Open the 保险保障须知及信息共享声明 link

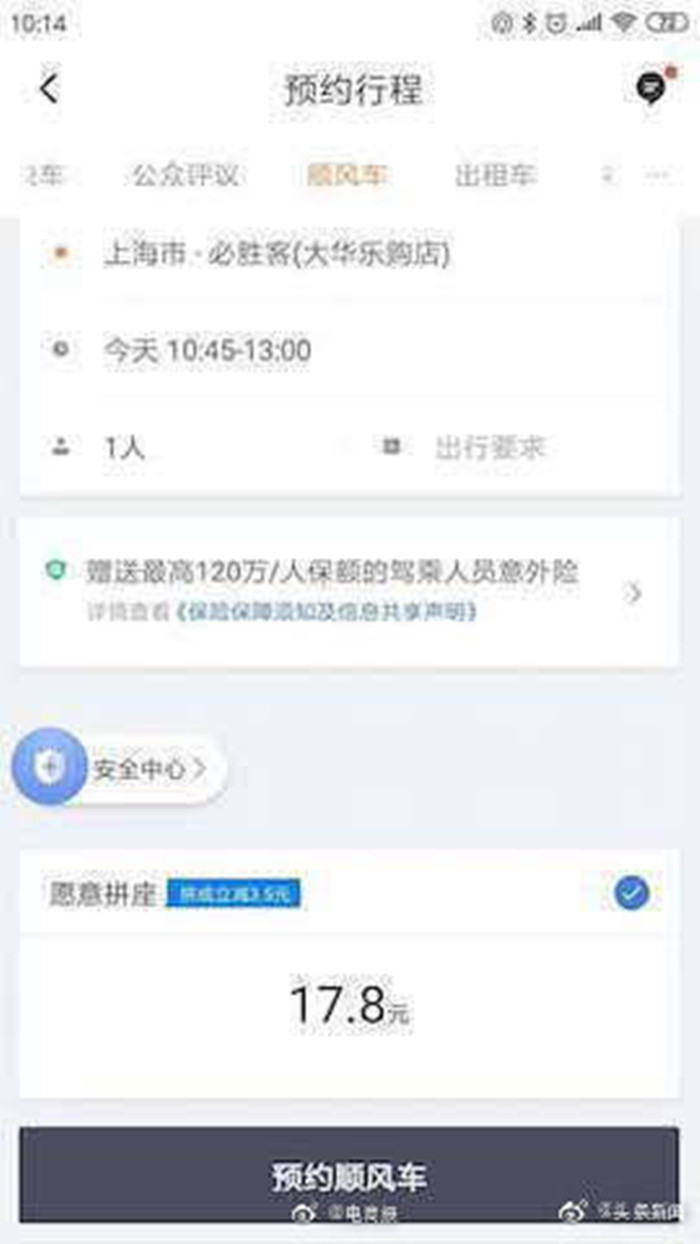(x=325, y=610)
